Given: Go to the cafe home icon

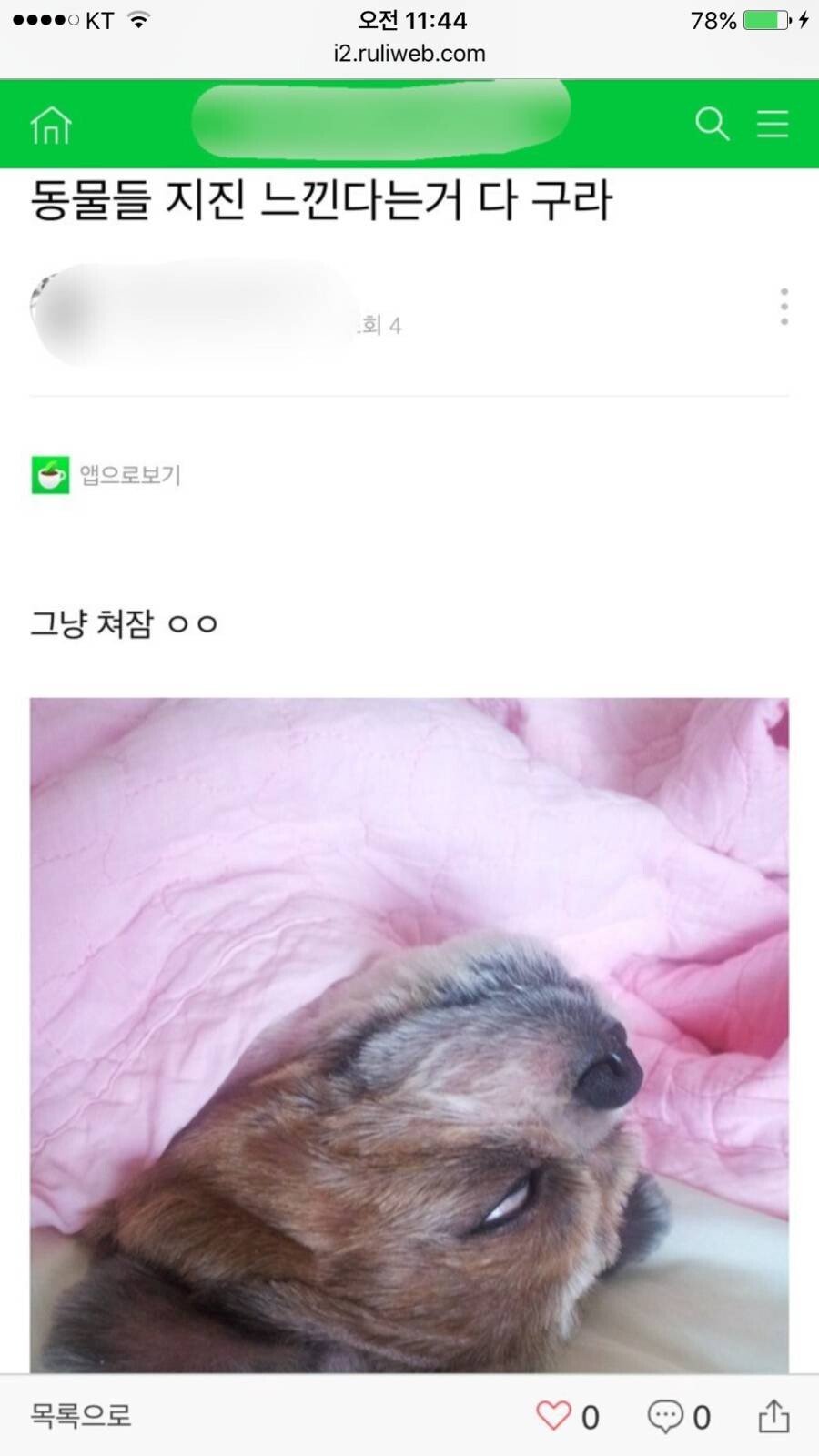Looking at the screenshot, I should click(51, 125).
